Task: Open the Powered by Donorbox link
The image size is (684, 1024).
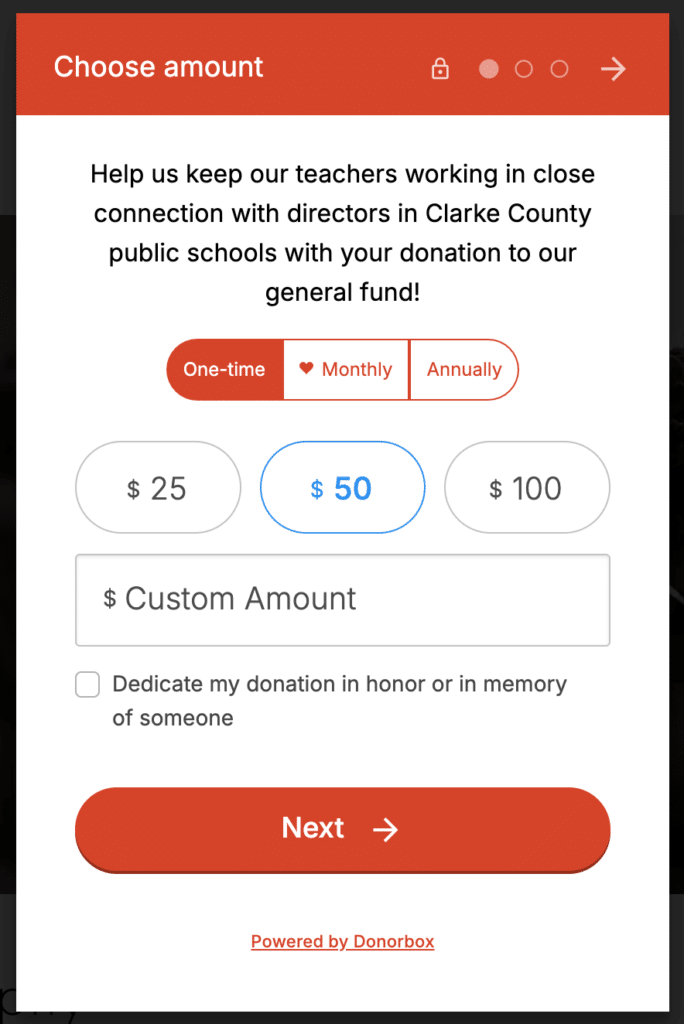Action: click(x=342, y=941)
